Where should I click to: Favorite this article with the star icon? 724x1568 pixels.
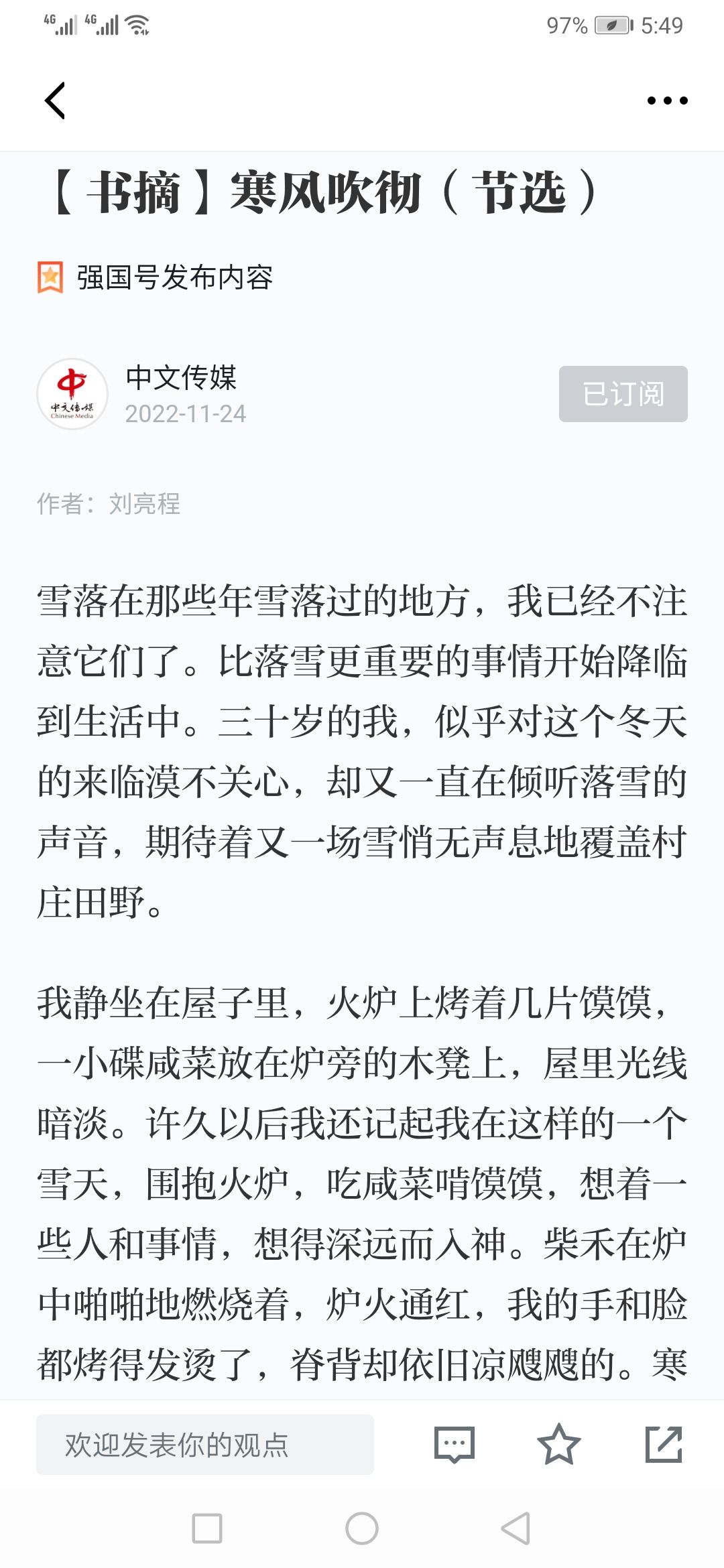pyautogui.click(x=558, y=1444)
